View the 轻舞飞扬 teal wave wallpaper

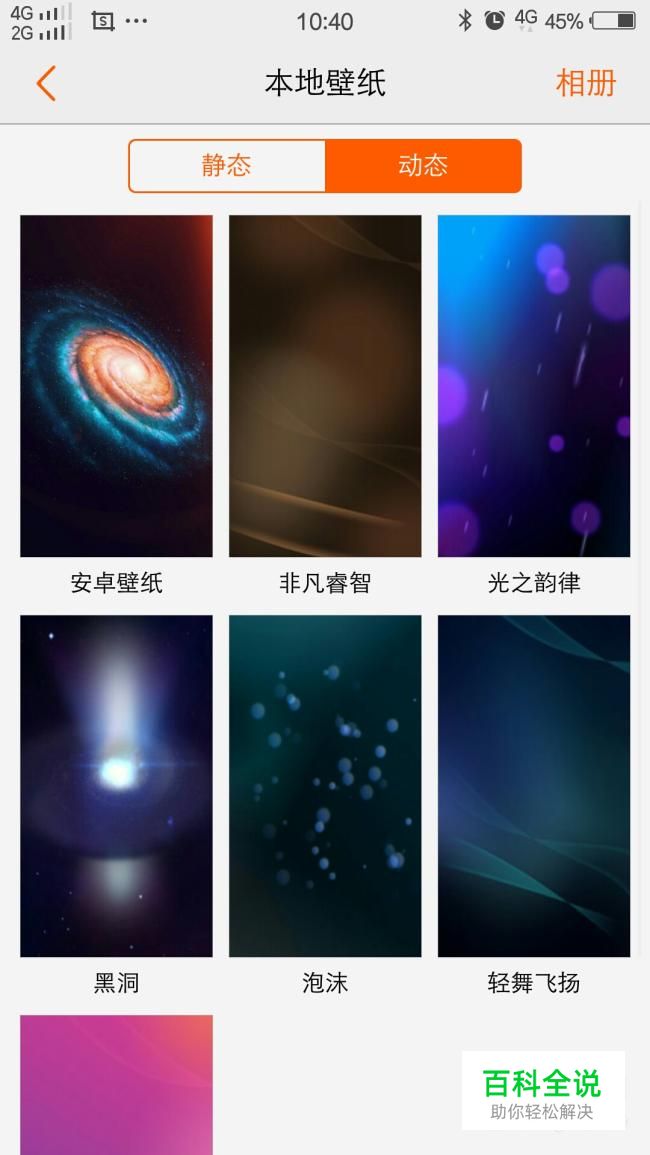click(x=534, y=786)
